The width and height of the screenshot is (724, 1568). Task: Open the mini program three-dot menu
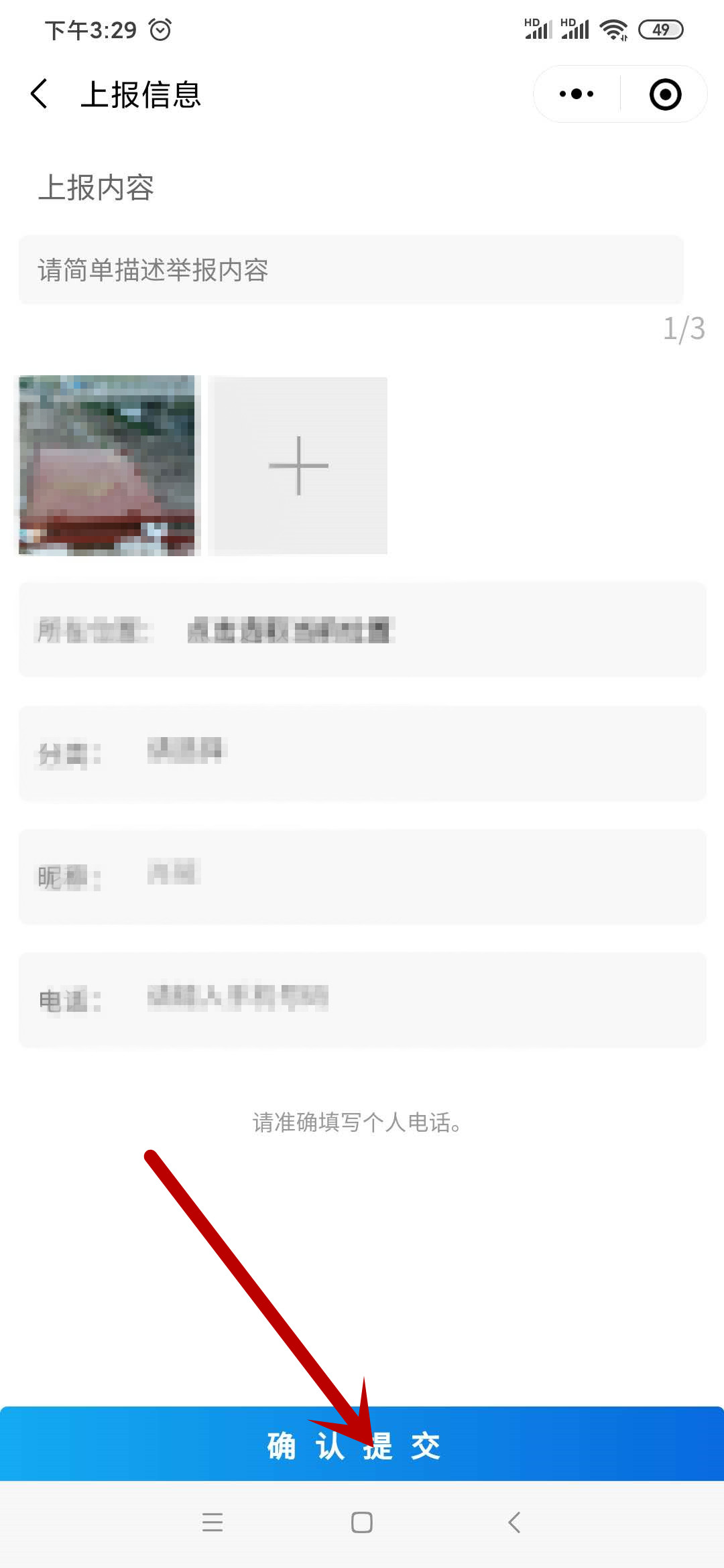click(x=577, y=94)
